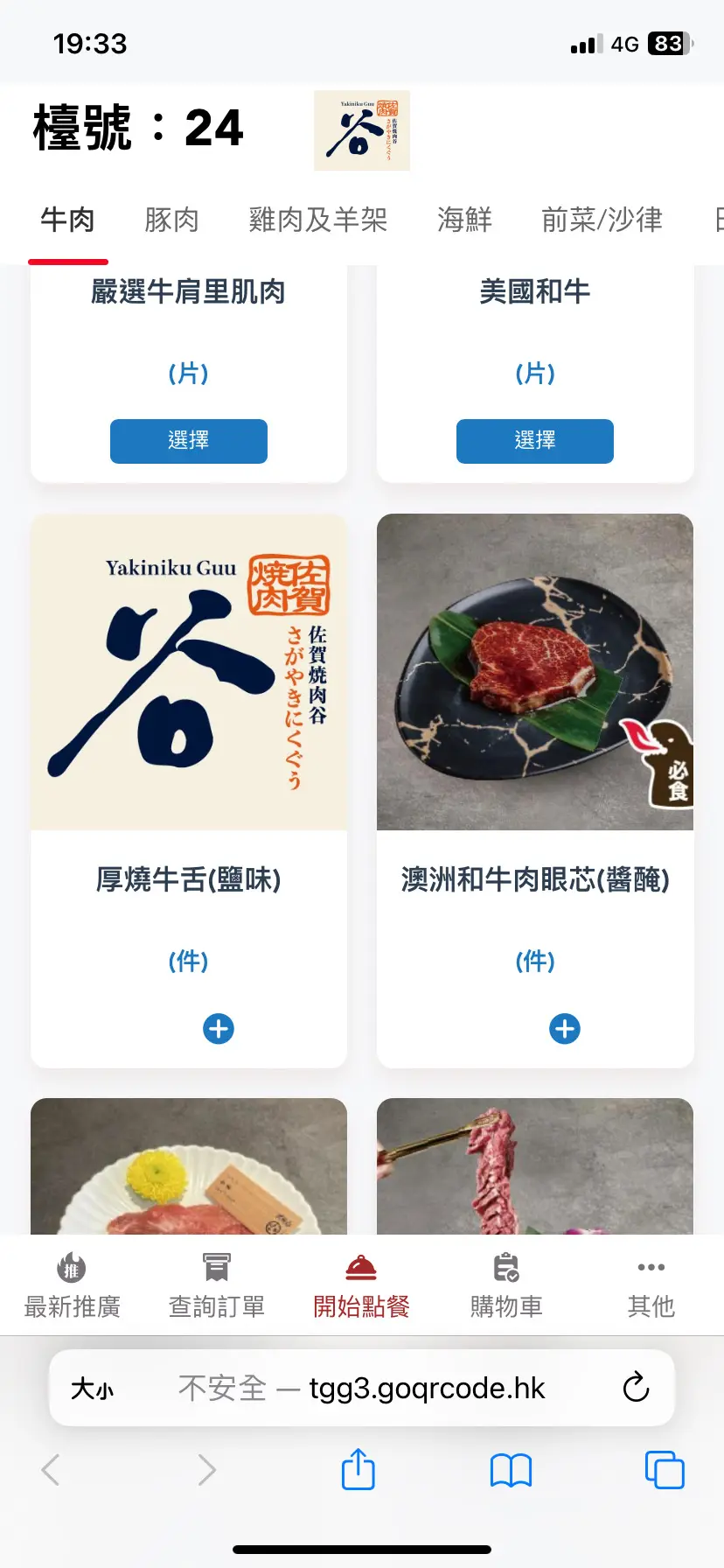Add 澳洲和牛肉眼芯(醬醃) with plus icon
The image size is (724, 1568).
(x=565, y=1029)
